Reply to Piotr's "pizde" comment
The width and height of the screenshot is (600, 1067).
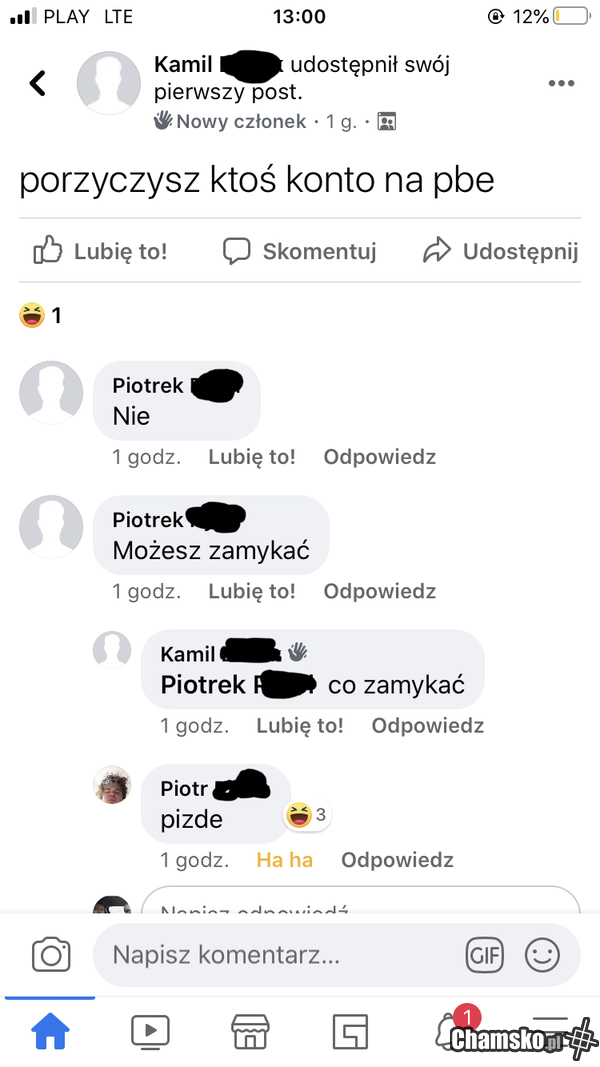397,860
